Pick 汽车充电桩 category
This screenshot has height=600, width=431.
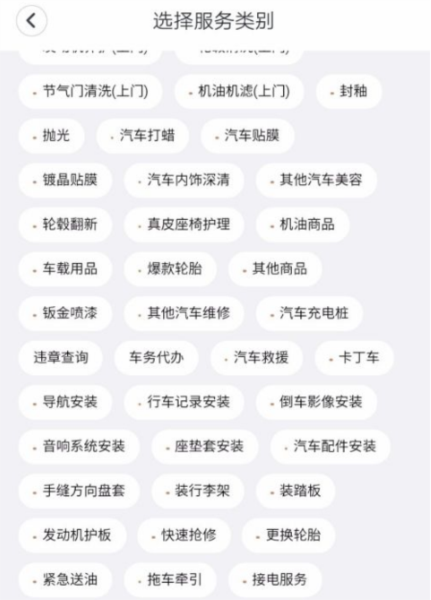coord(309,313)
